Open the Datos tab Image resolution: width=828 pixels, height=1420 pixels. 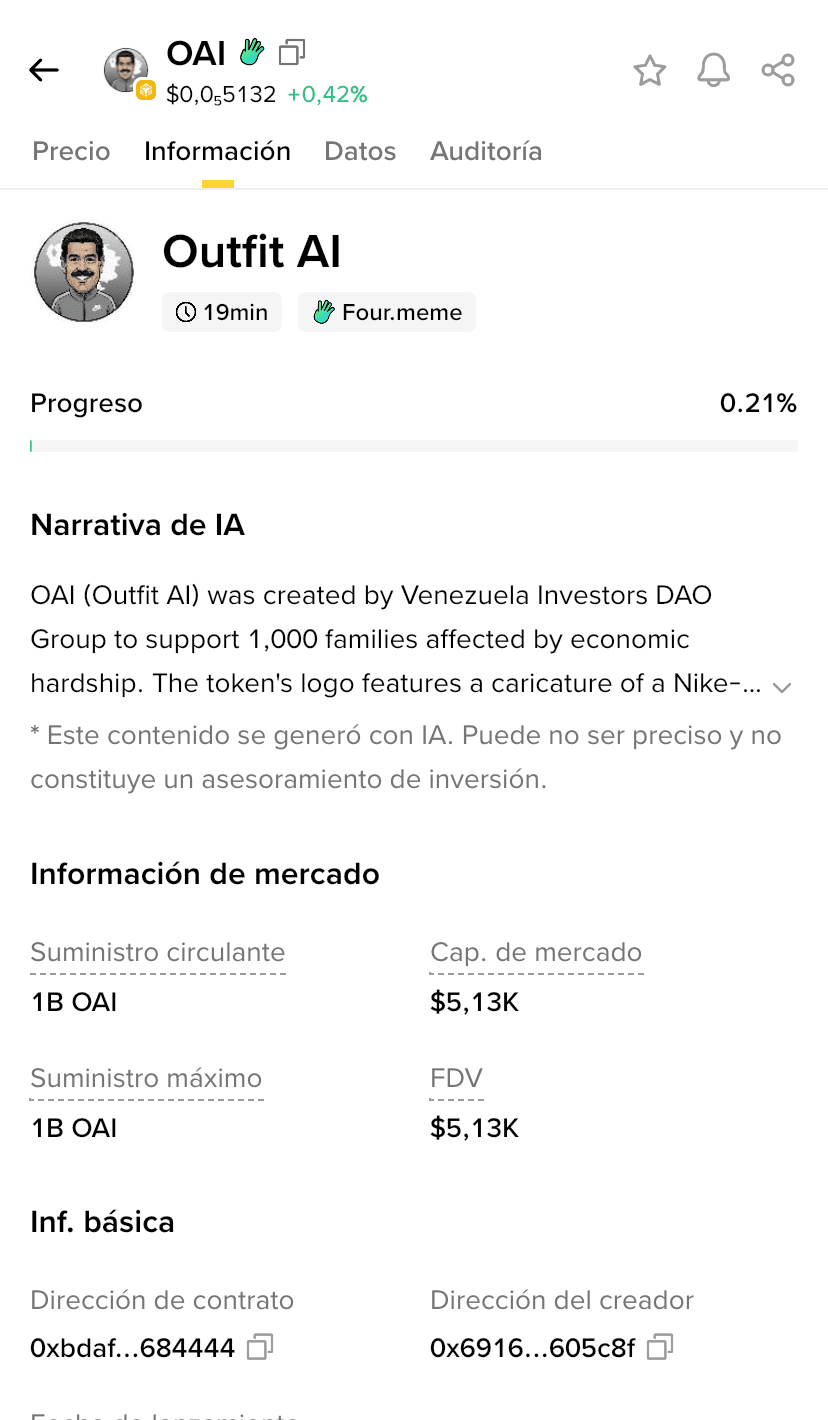click(360, 151)
